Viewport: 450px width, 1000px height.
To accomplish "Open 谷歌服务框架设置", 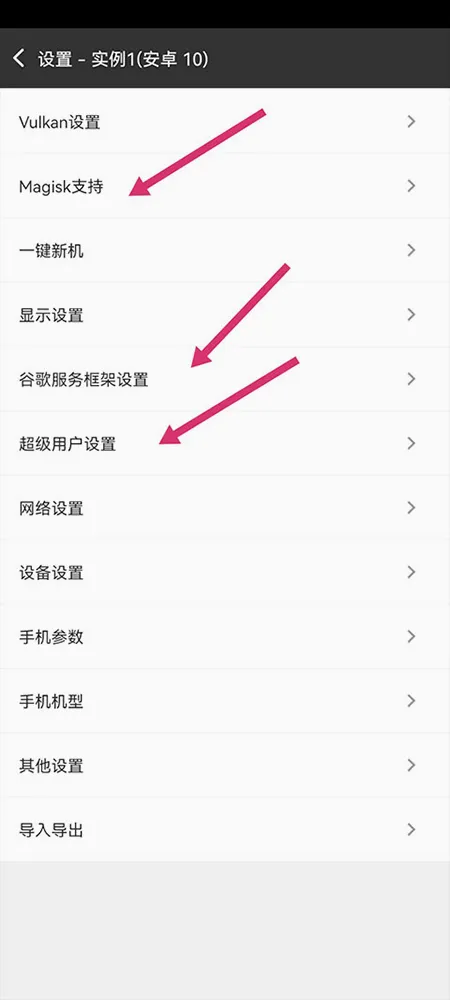I will [225, 379].
